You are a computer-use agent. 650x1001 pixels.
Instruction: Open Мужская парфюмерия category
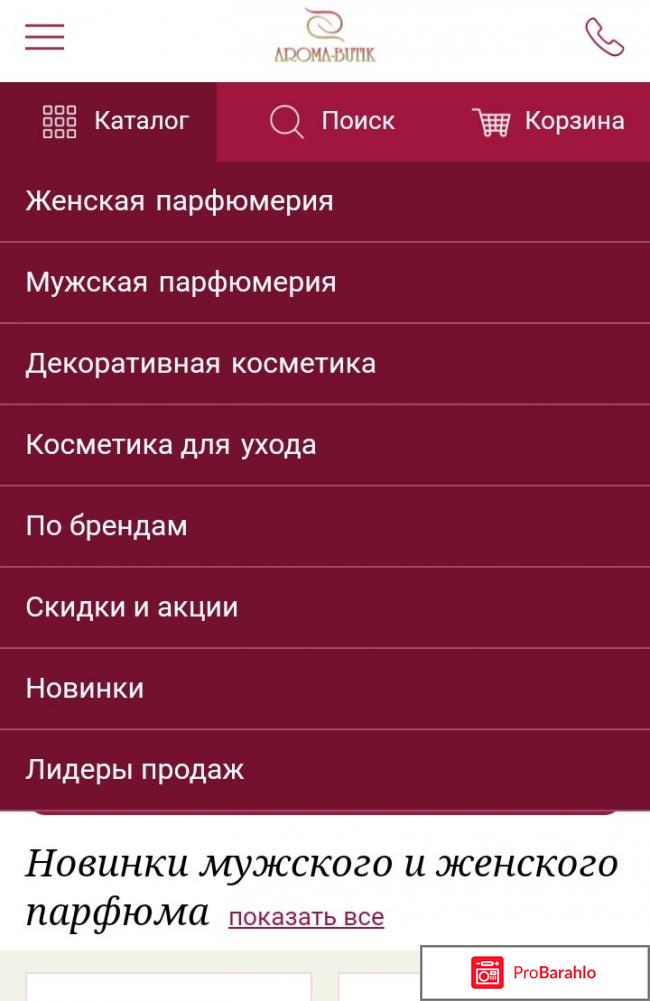tap(181, 282)
